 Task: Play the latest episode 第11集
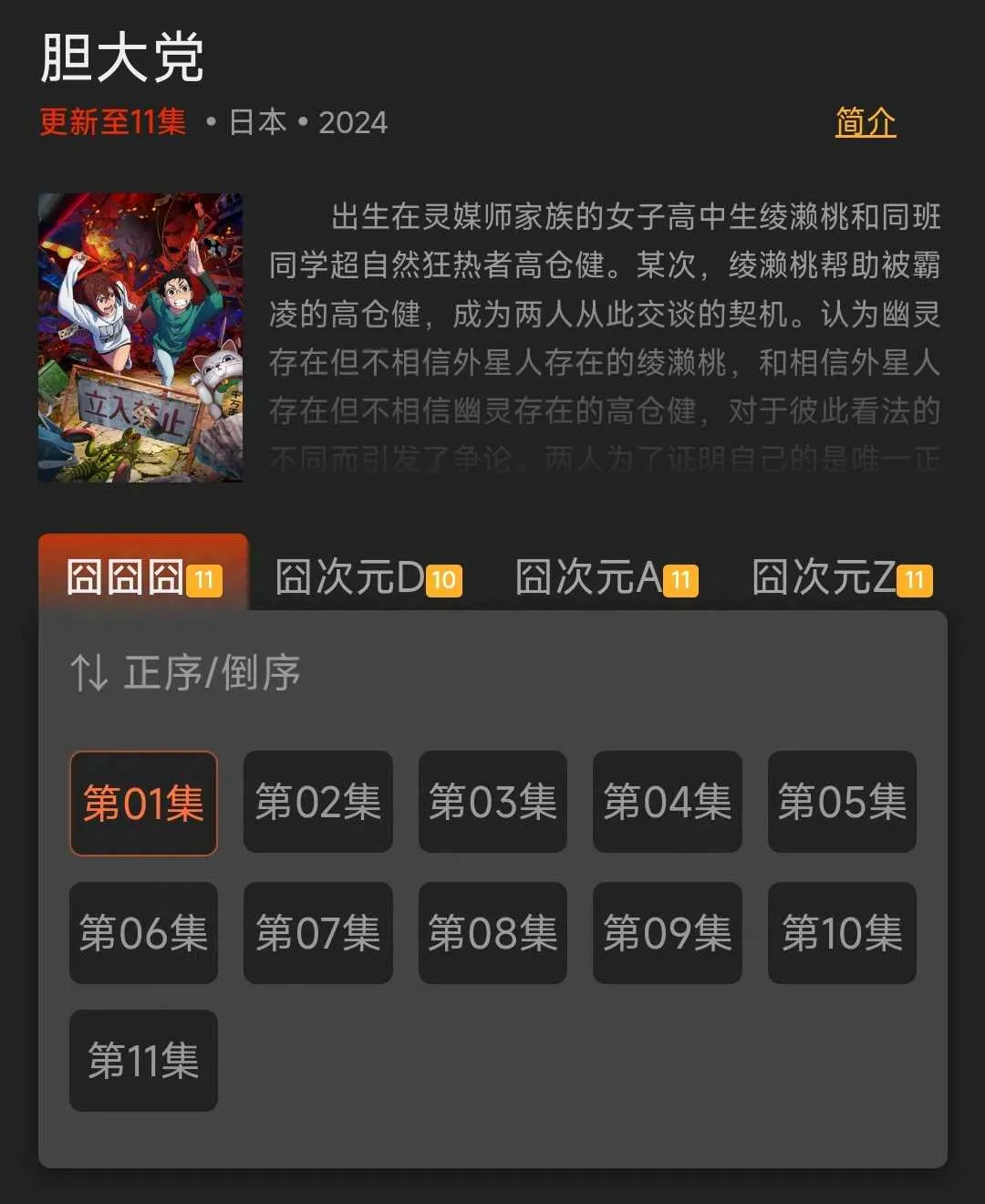143,1061
